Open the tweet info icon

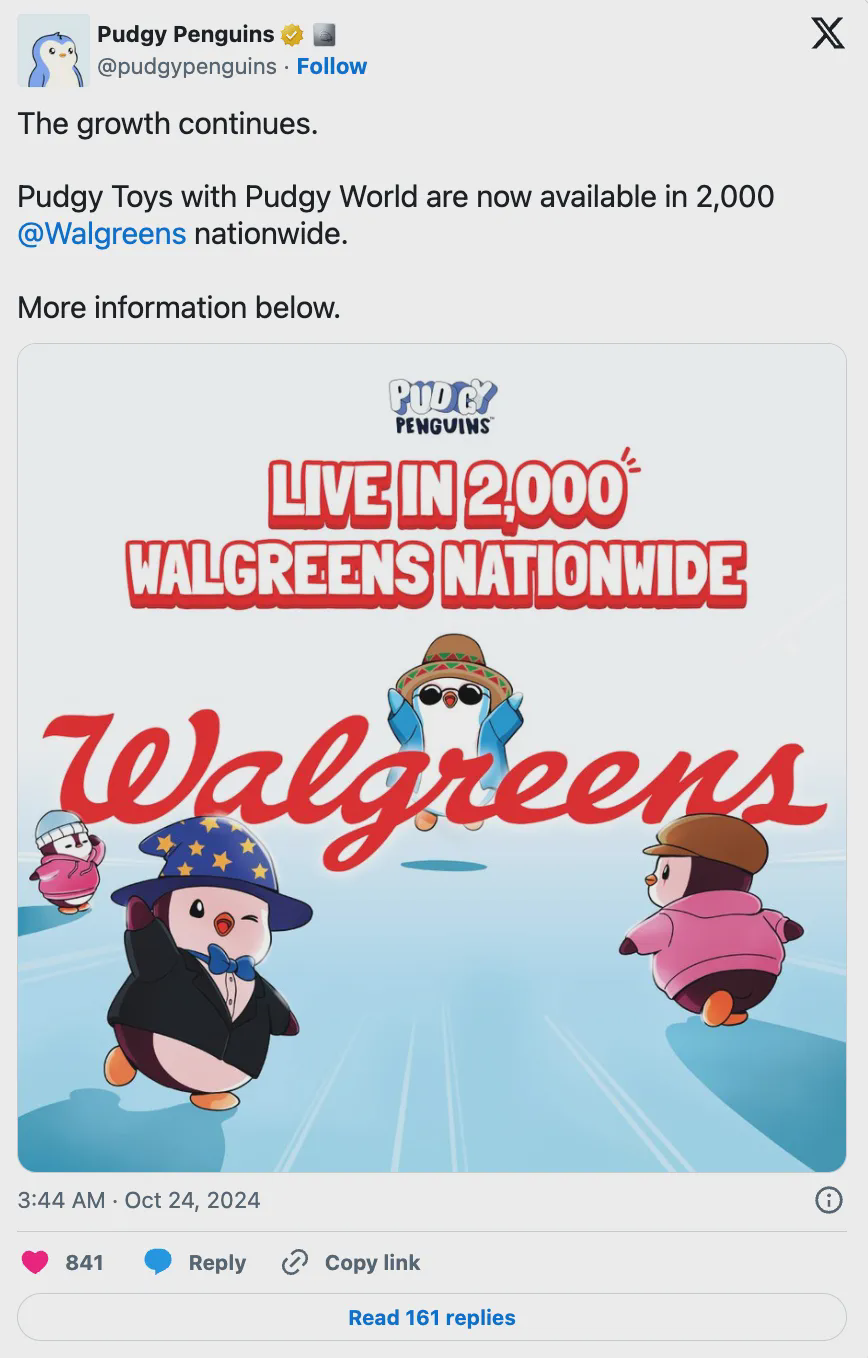point(829,1200)
